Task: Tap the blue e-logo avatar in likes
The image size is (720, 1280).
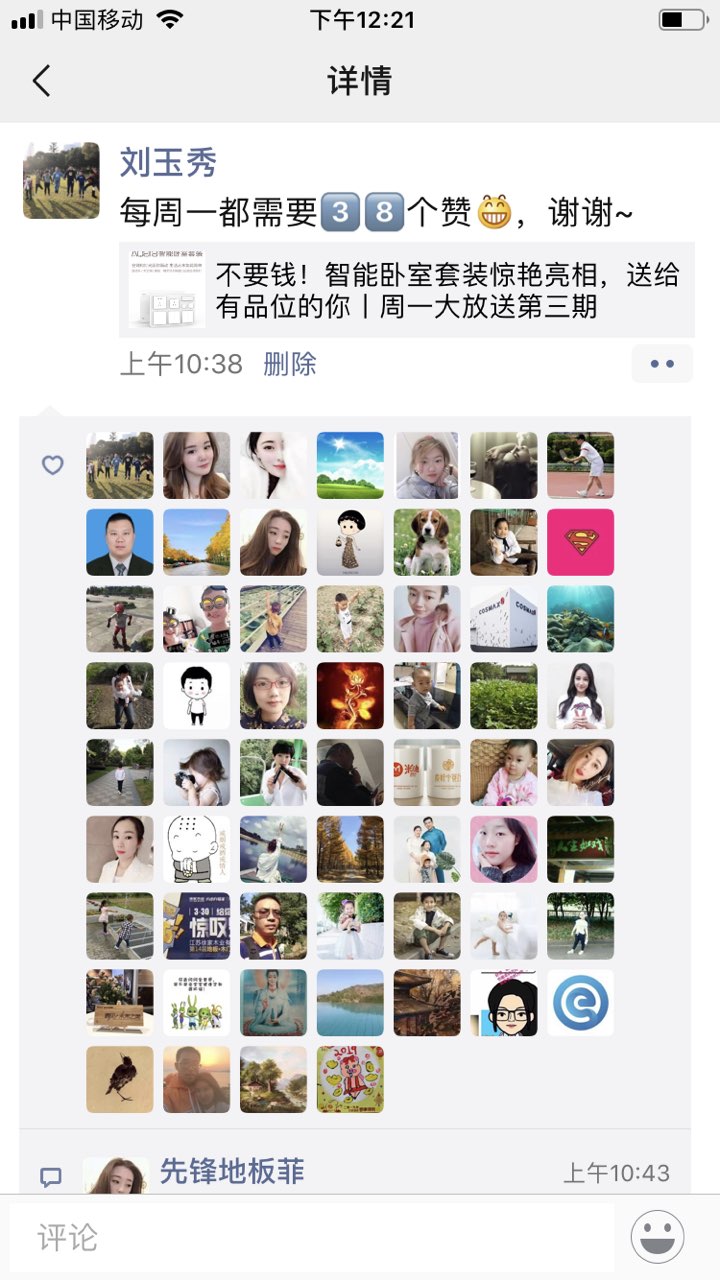Action: click(580, 1002)
